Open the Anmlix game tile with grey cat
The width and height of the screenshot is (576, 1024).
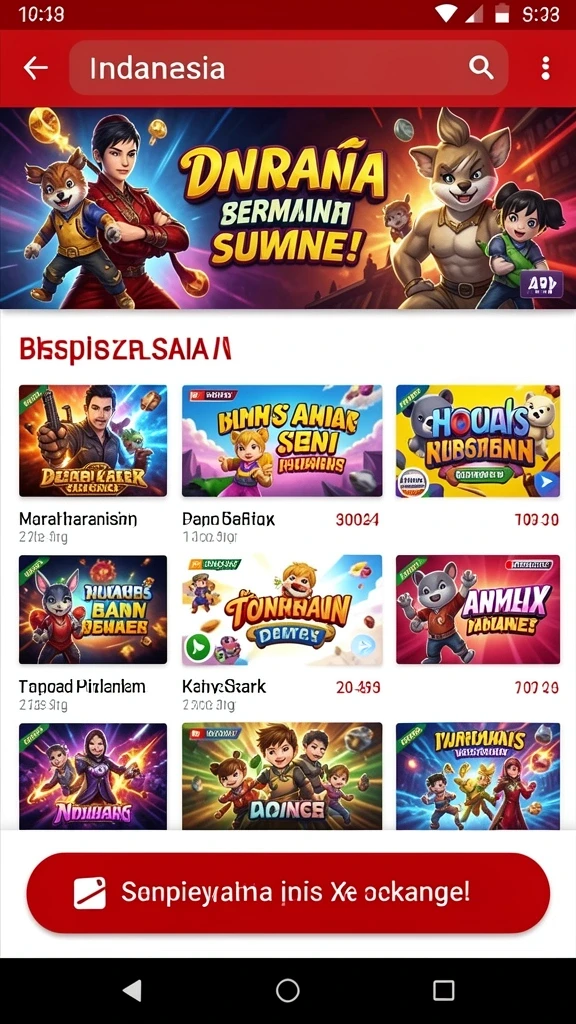[477, 609]
